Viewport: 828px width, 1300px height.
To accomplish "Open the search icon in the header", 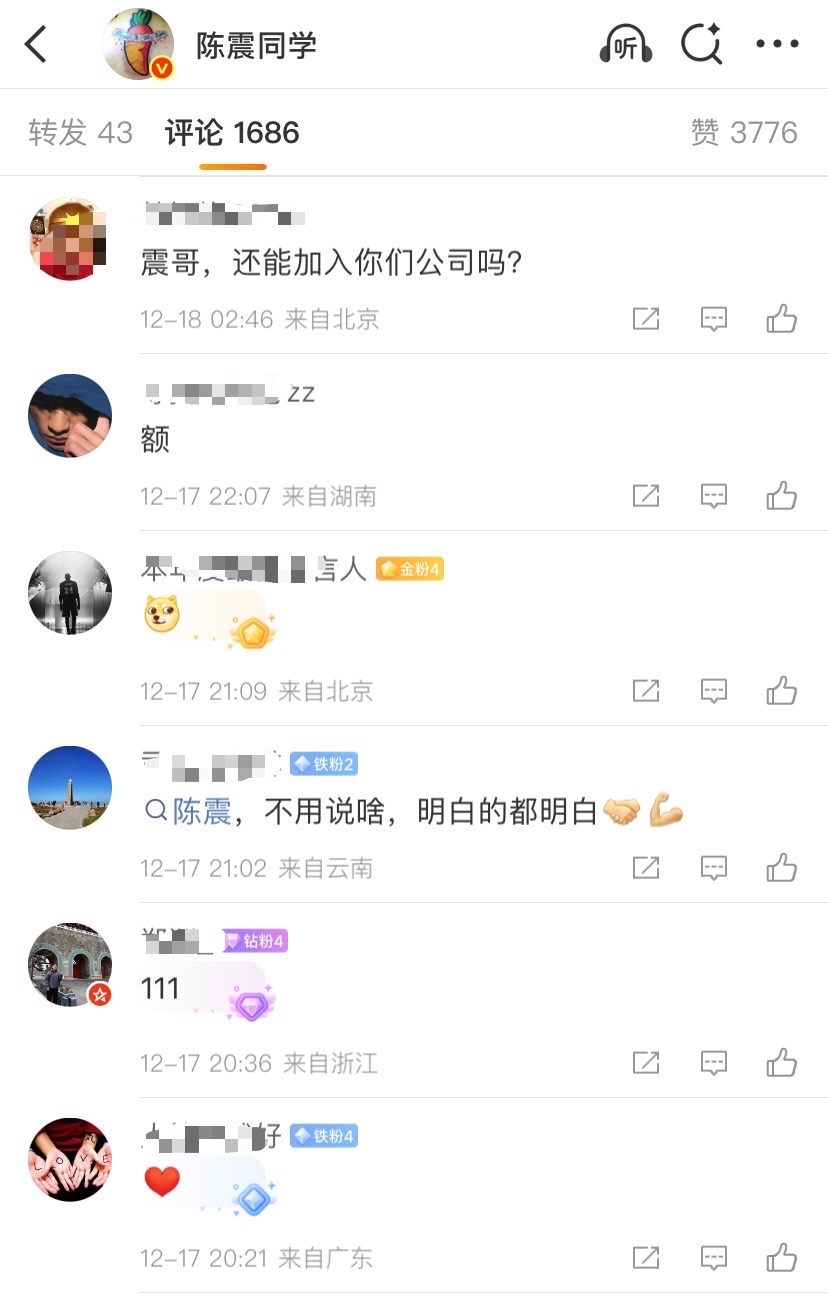I will tap(701, 44).
